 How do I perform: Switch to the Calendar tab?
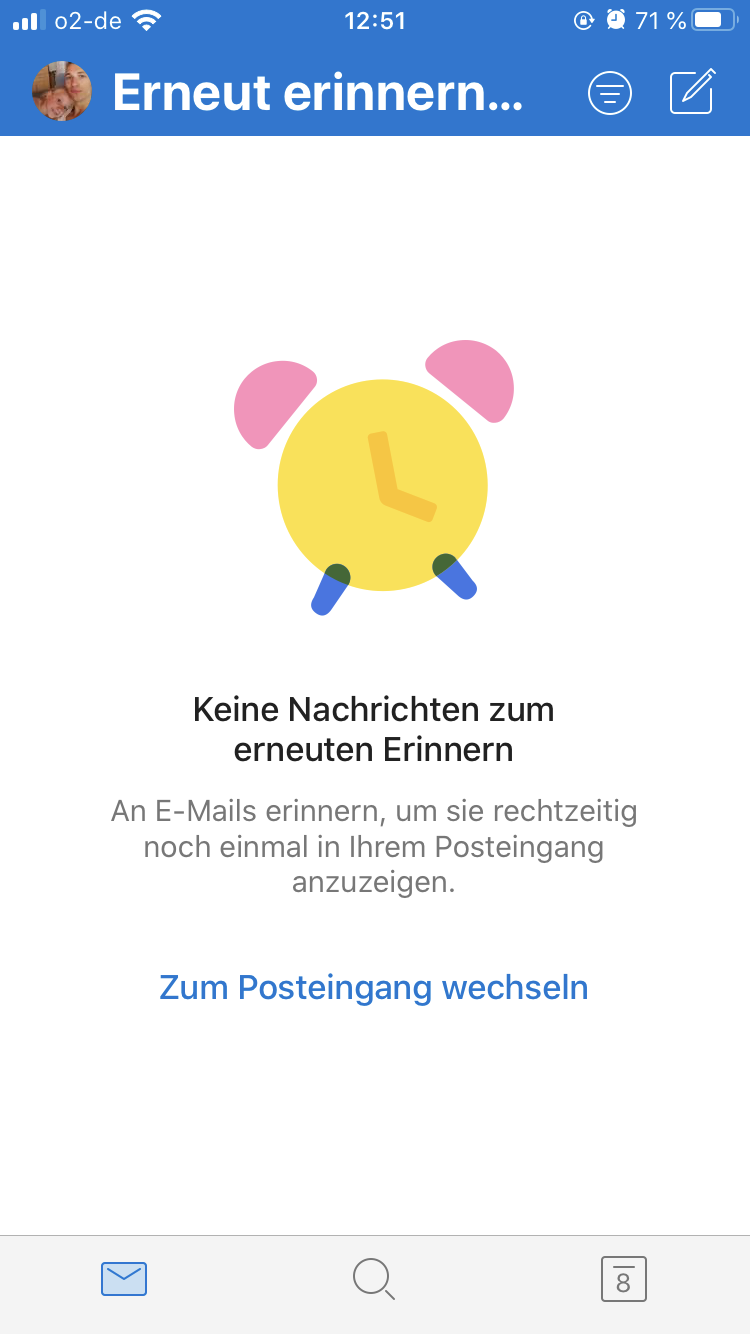(x=623, y=1278)
